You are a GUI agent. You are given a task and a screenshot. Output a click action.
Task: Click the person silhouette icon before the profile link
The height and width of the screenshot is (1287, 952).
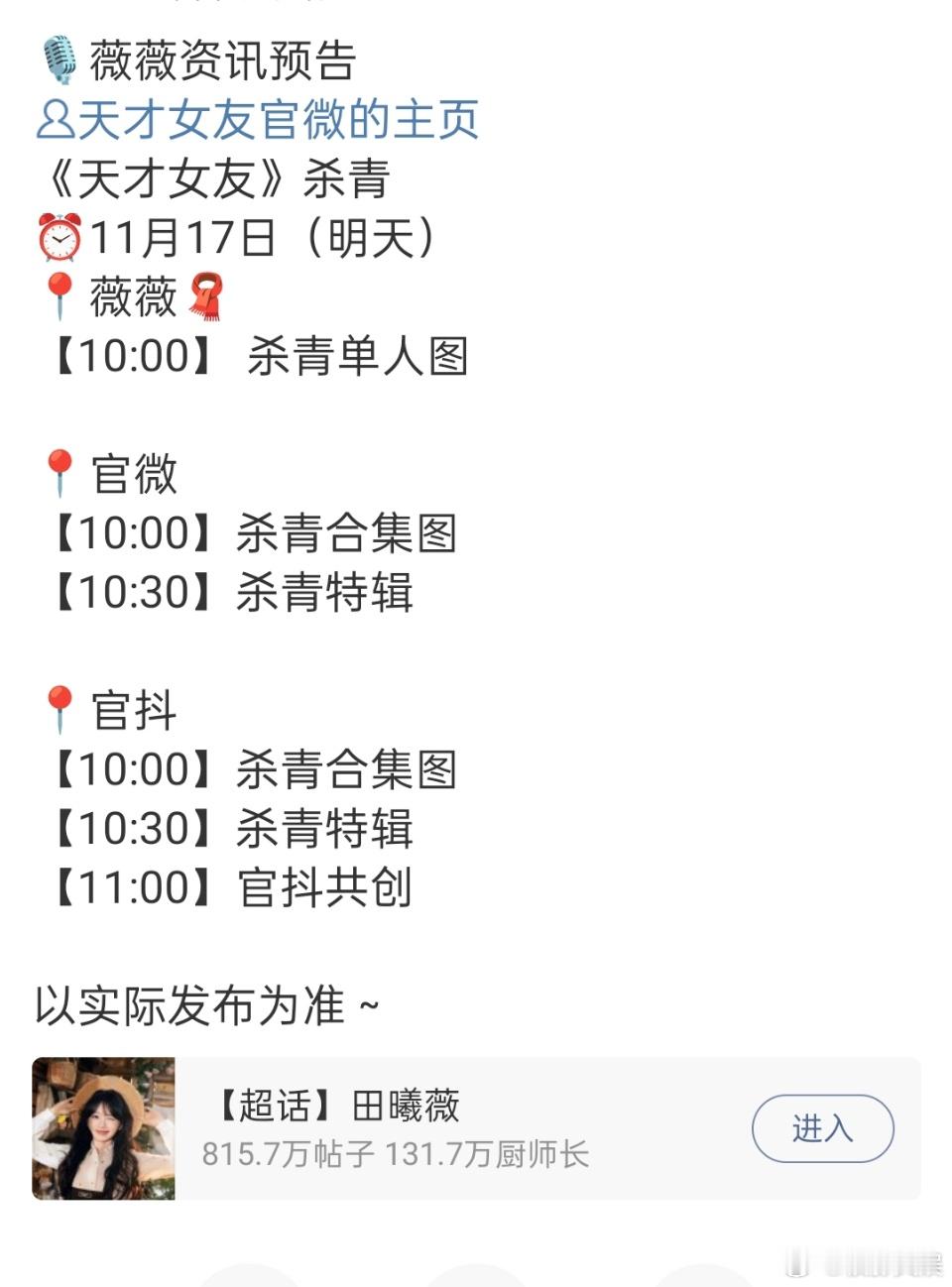tap(56, 118)
